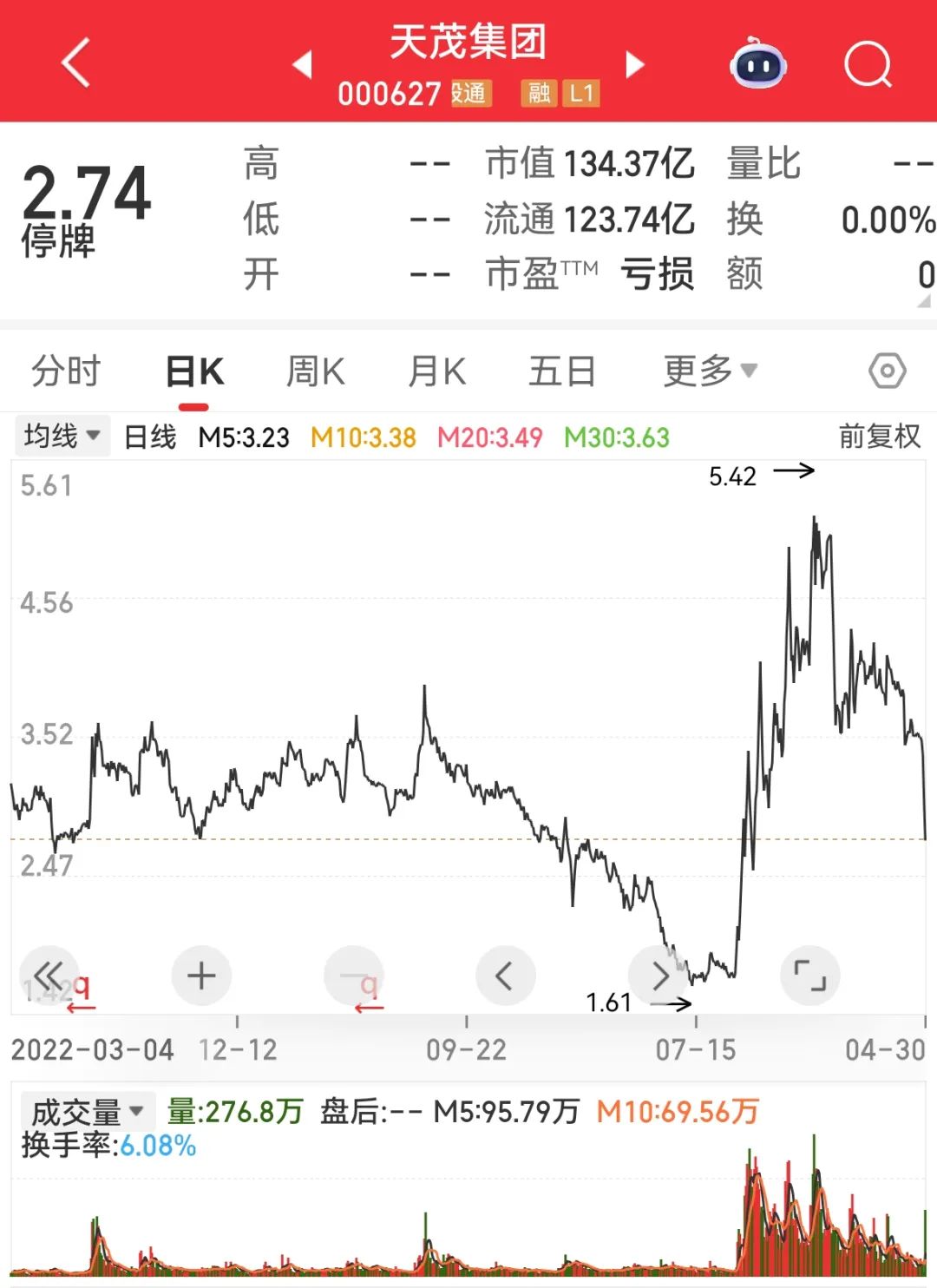Switch to the 周K tab
937x1288 pixels.
[315, 371]
